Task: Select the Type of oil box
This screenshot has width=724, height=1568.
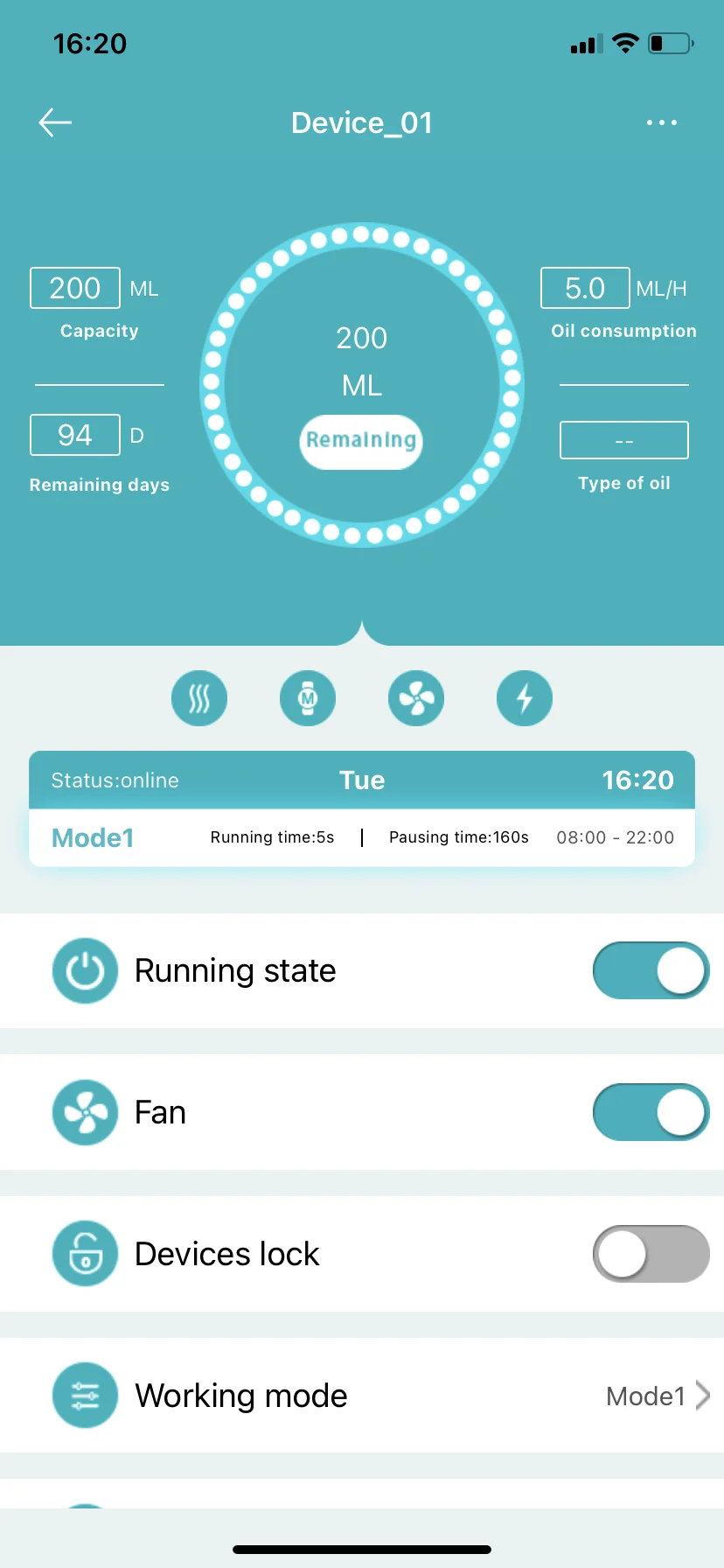Action: tap(624, 440)
